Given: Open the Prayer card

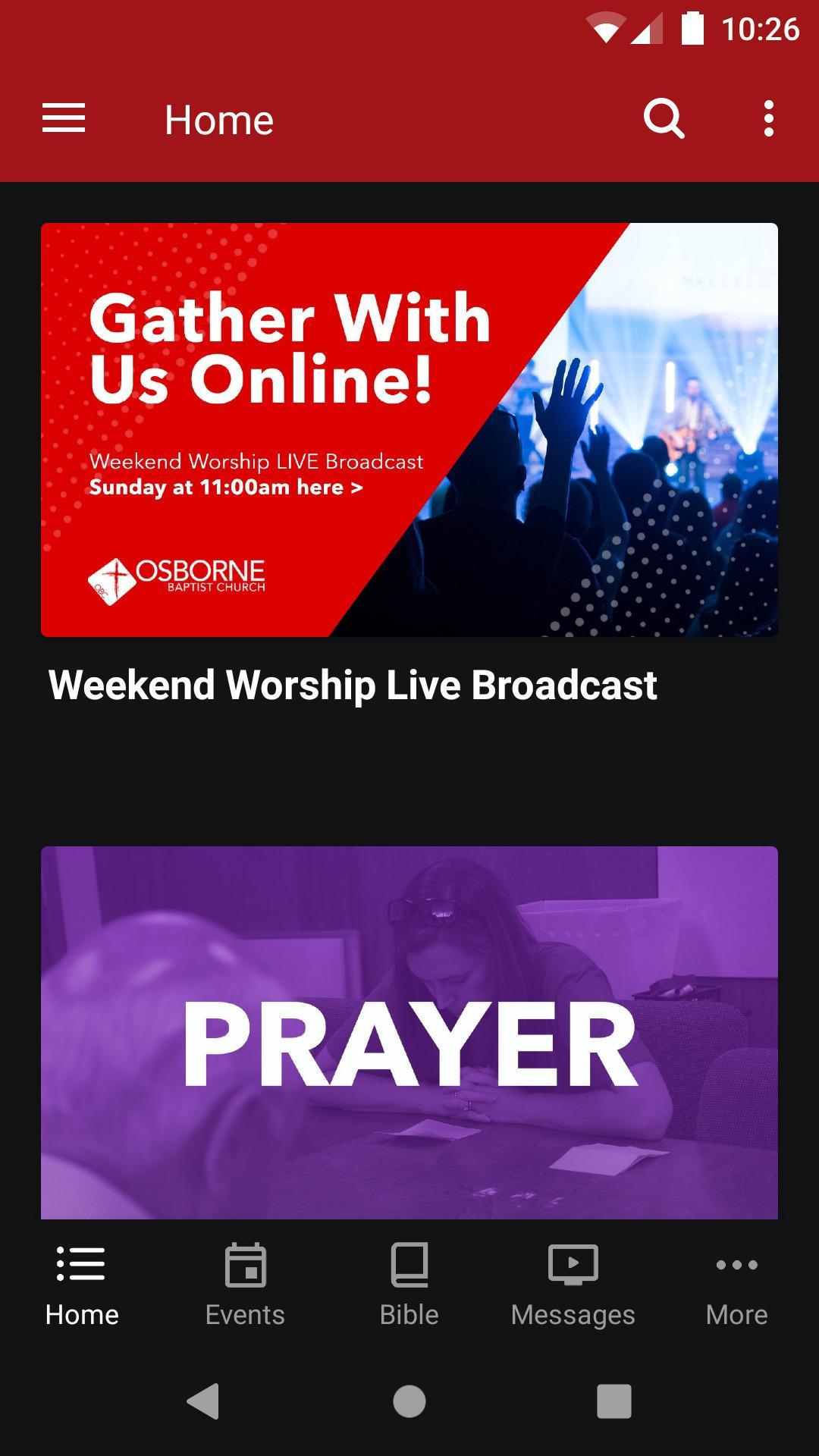Looking at the screenshot, I should pyautogui.click(x=409, y=1033).
